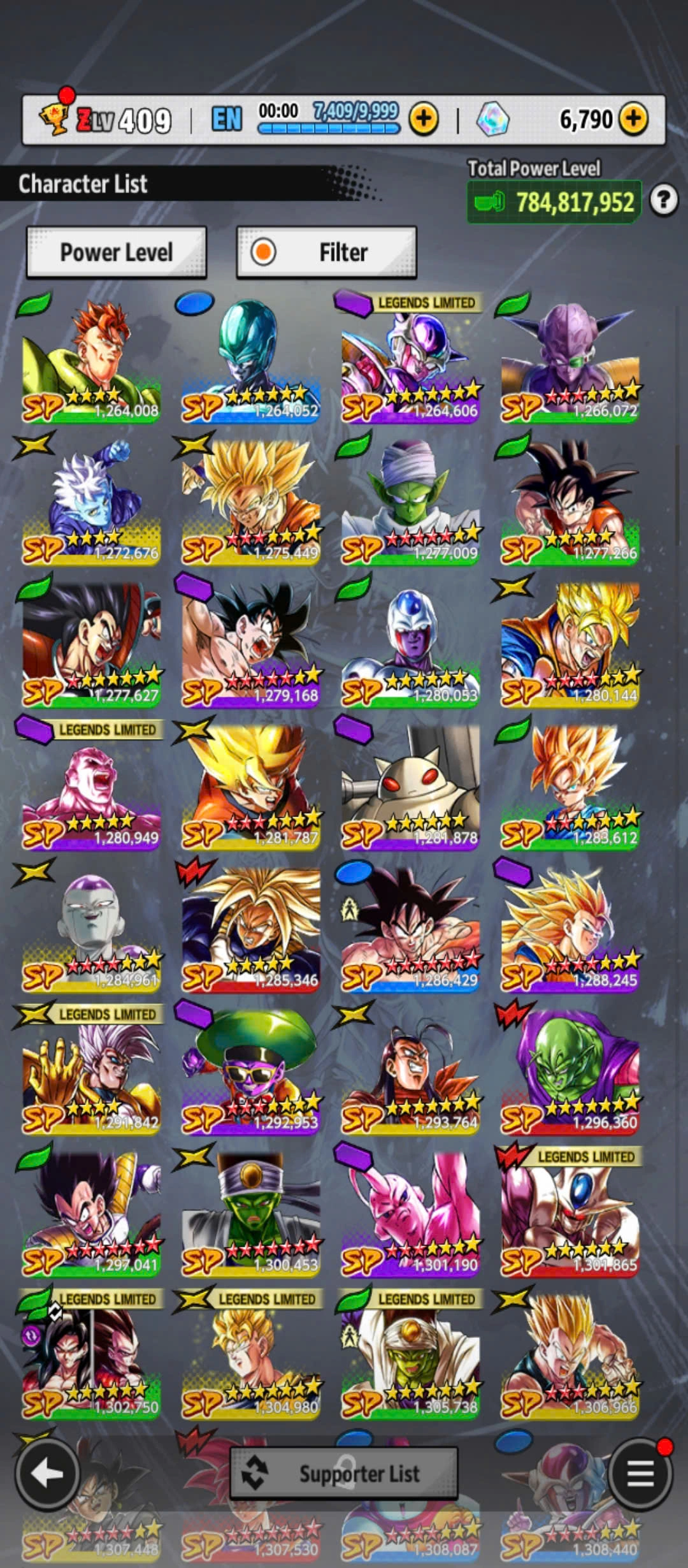Viewport: 688px width, 1568px height.
Task: Go back using the arrow button
Action: (x=47, y=1472)
